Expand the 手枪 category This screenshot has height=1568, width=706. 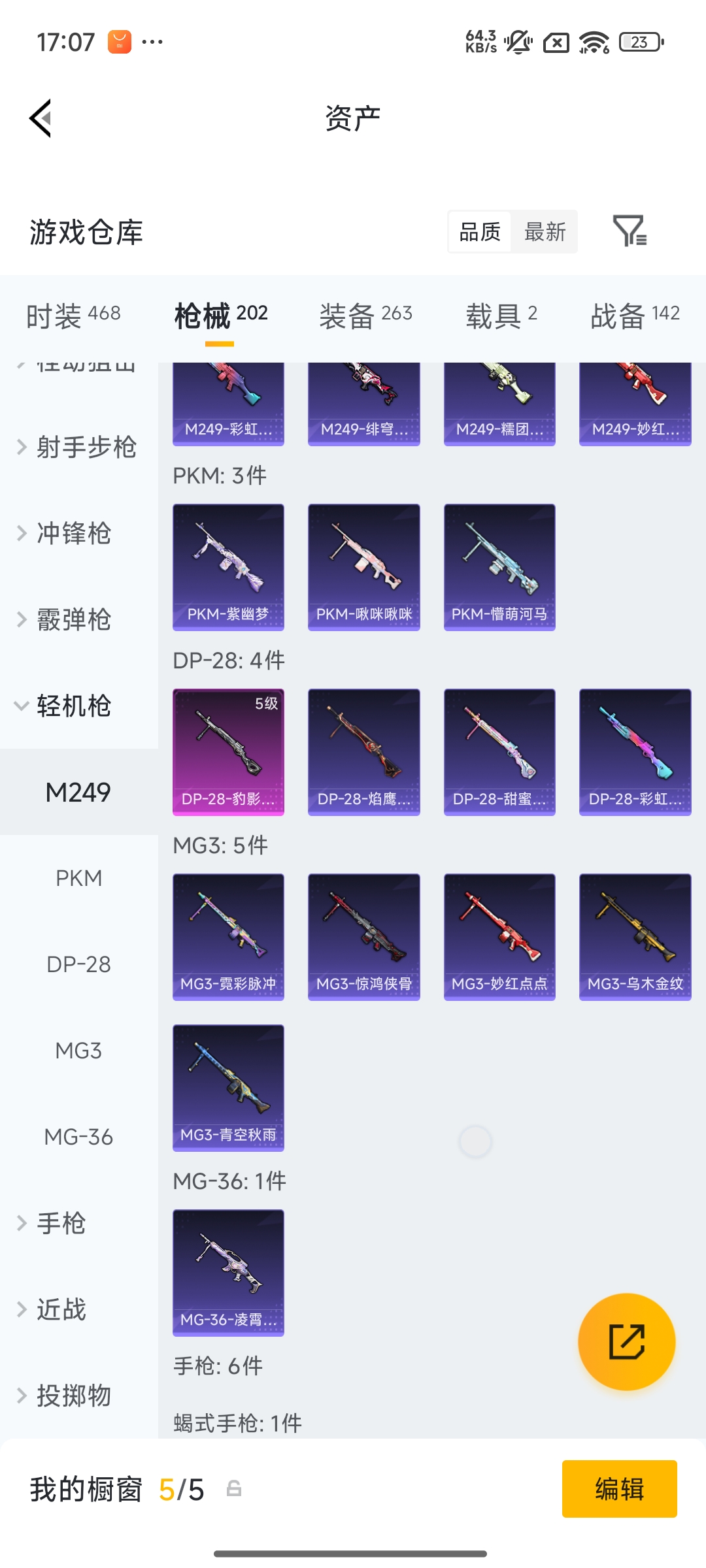[x=60, y=1224]
